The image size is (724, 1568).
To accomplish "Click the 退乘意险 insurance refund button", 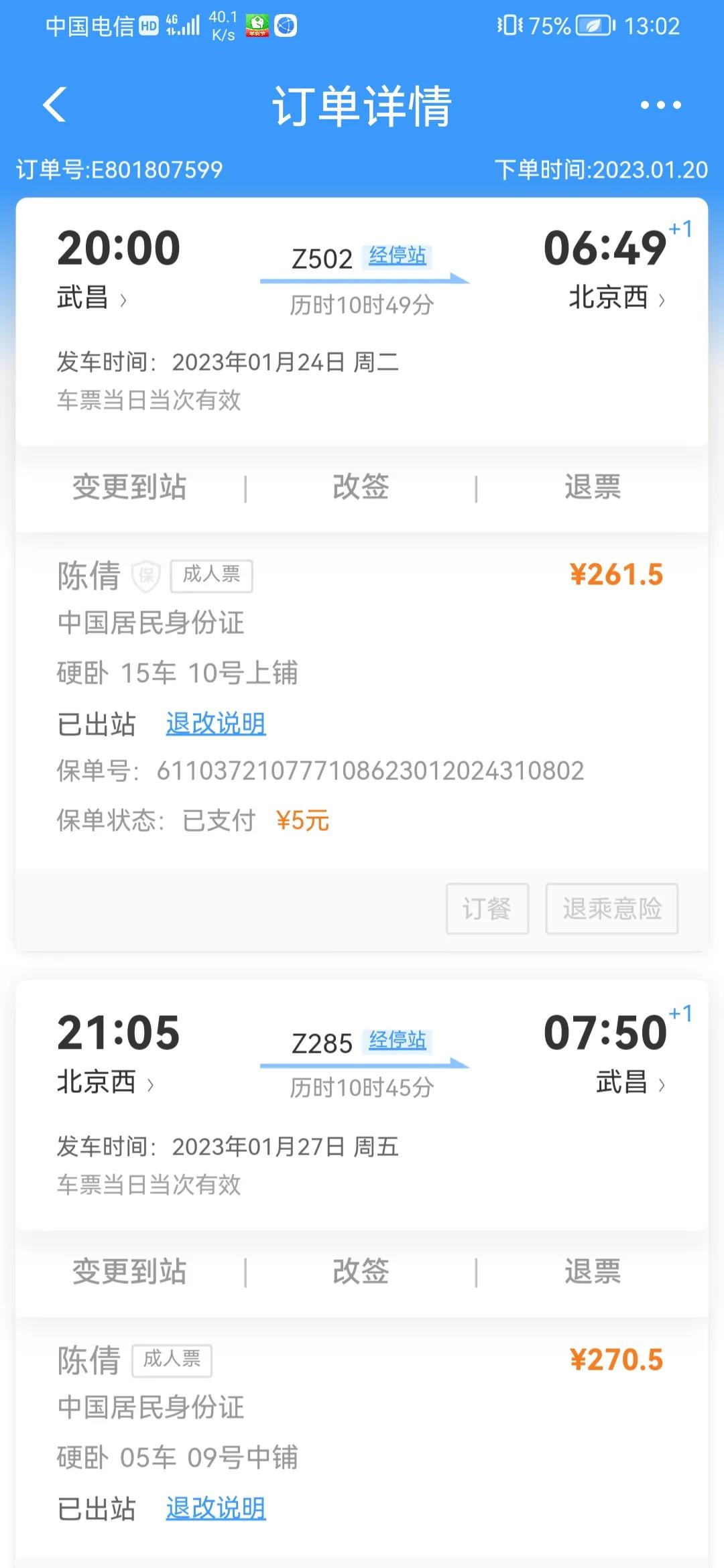I will pyautogui.click(x=612, y=909).
